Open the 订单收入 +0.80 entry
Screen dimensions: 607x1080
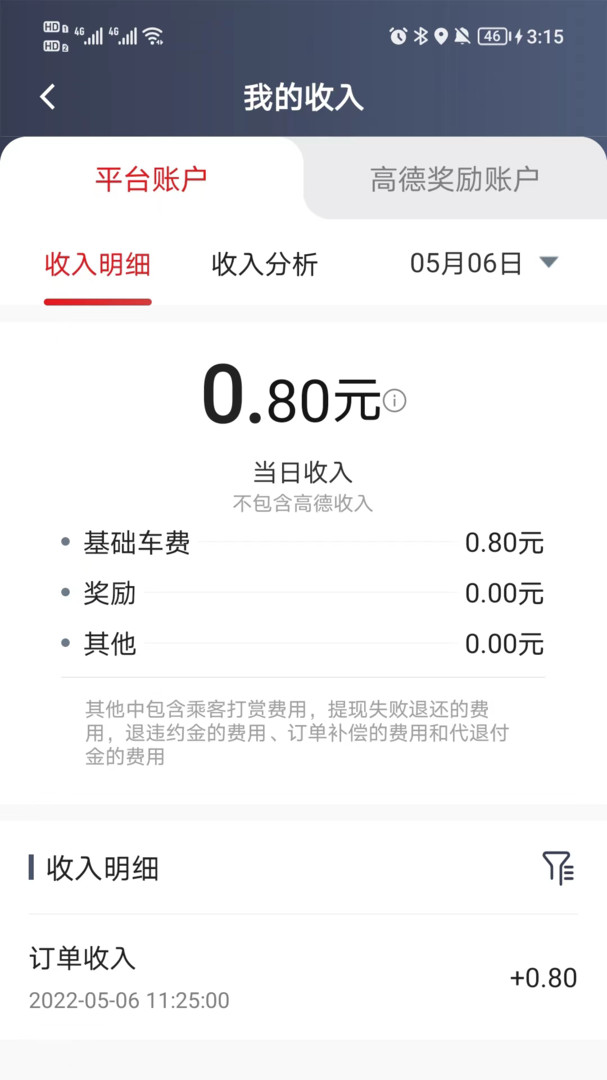(x=303, y=977)
